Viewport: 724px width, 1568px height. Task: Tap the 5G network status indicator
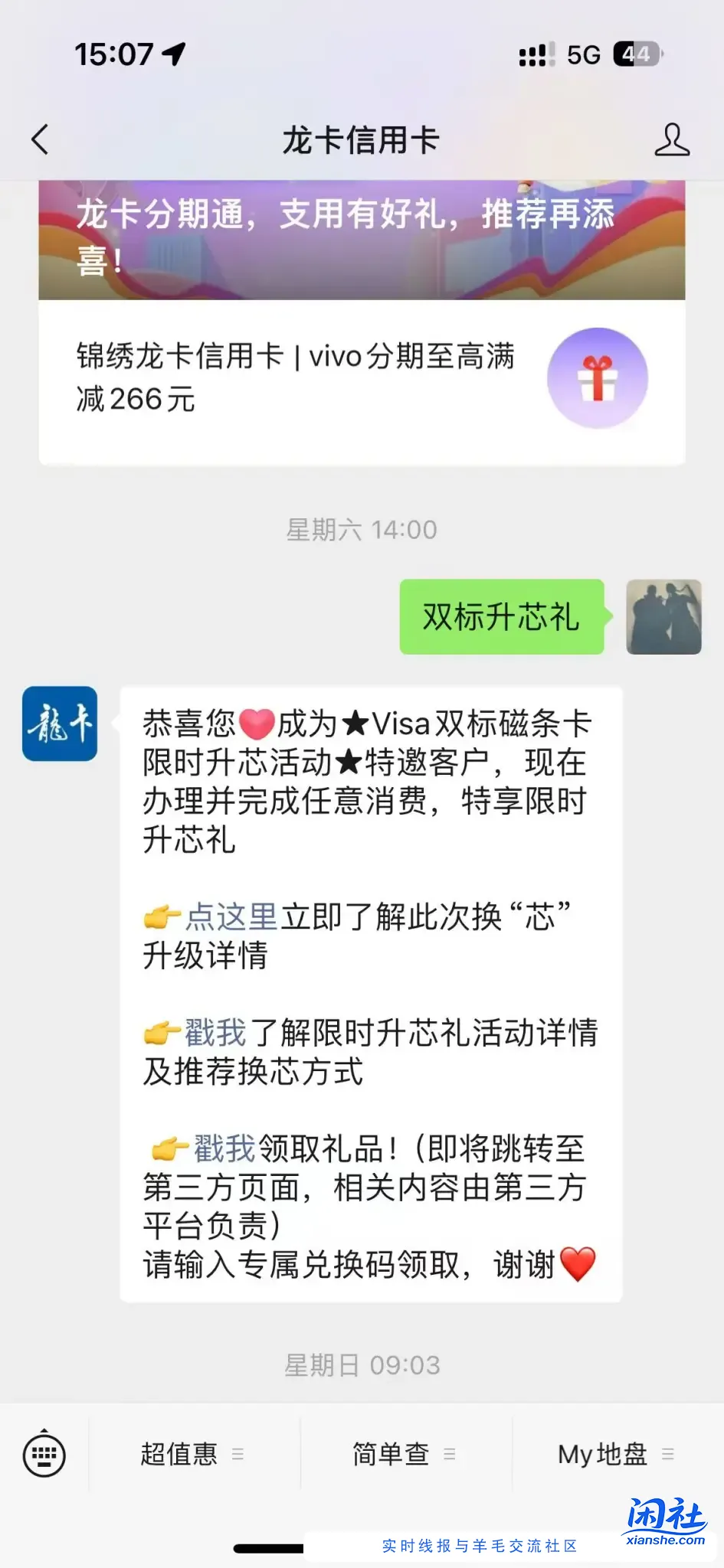tap(585, 52)
